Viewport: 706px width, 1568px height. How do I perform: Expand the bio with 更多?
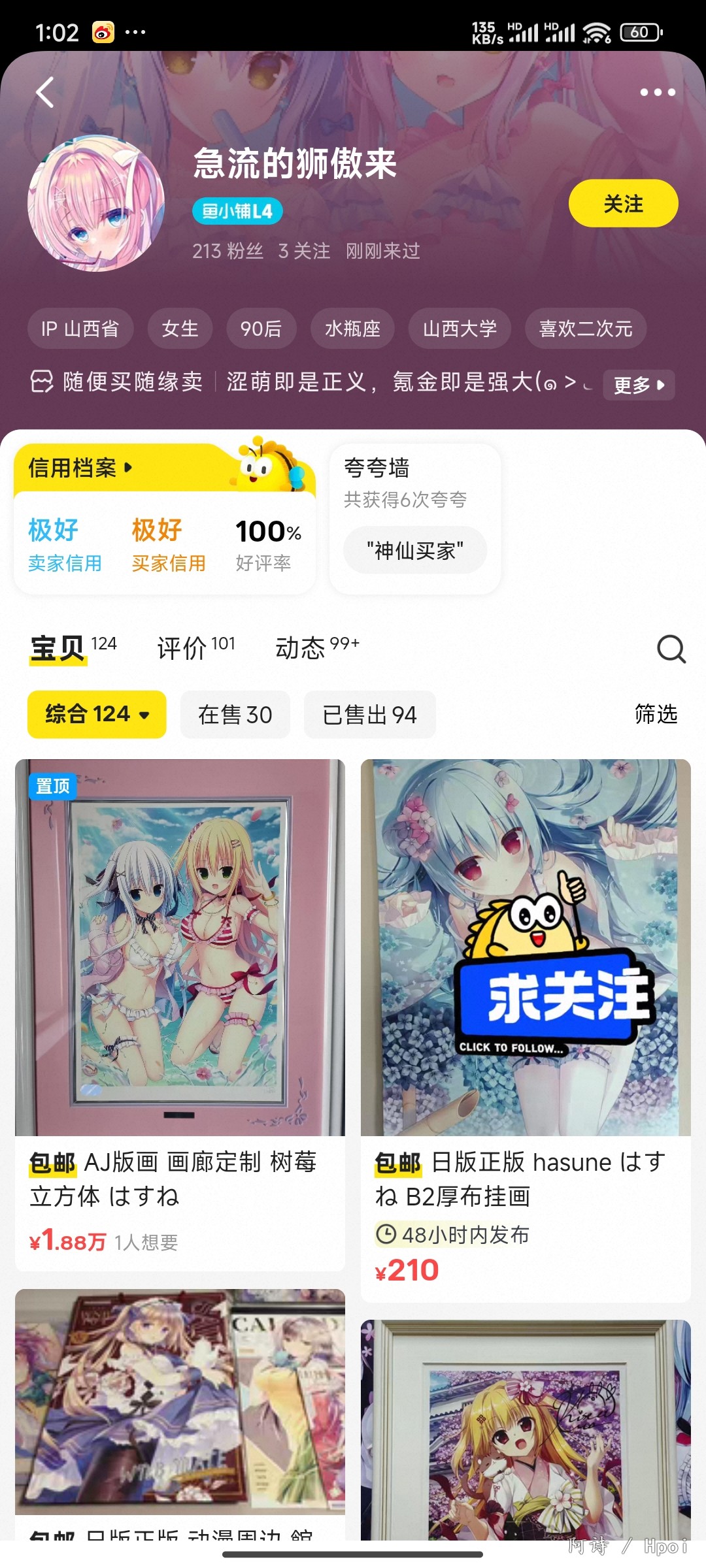pyautogui.click(x=638, y=385)
